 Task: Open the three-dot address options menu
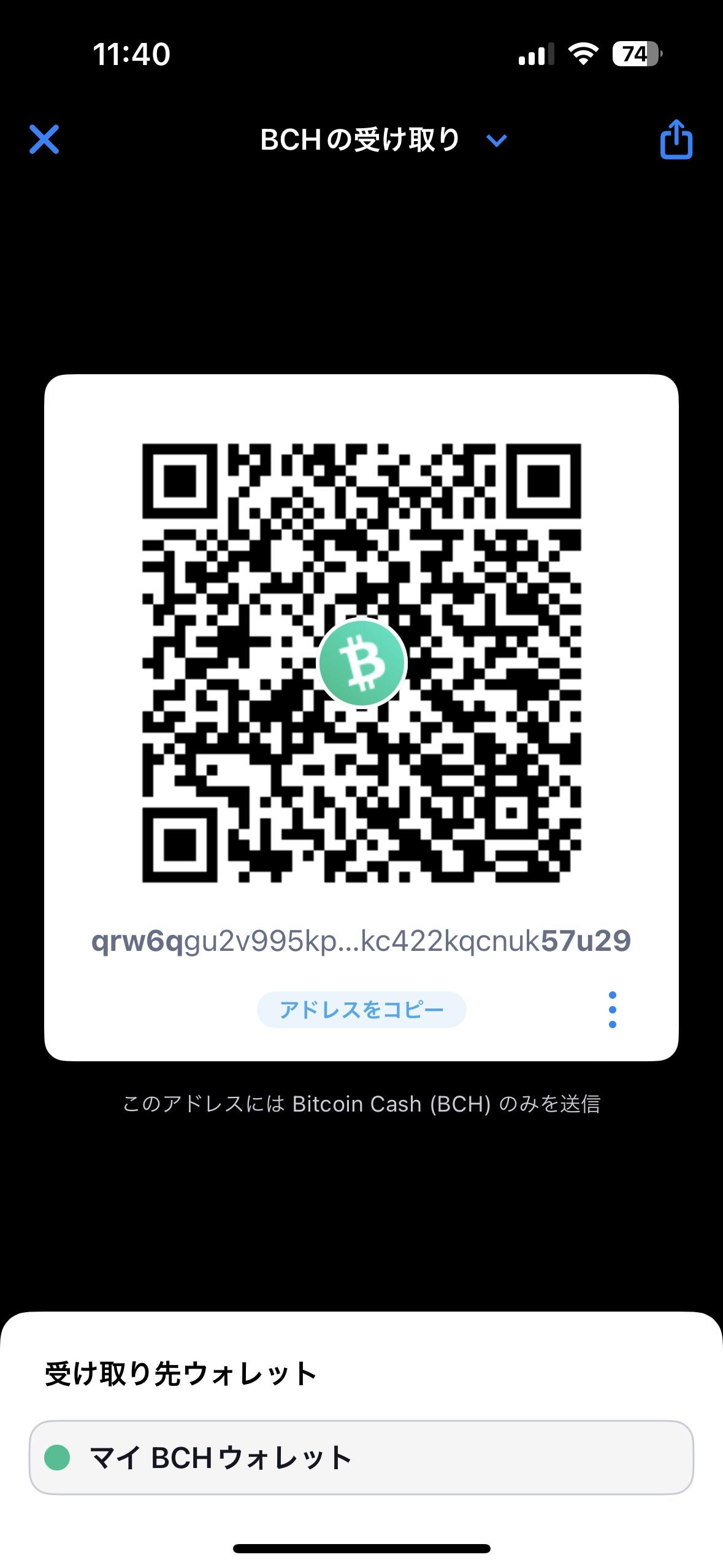(x=612, y=1009)
